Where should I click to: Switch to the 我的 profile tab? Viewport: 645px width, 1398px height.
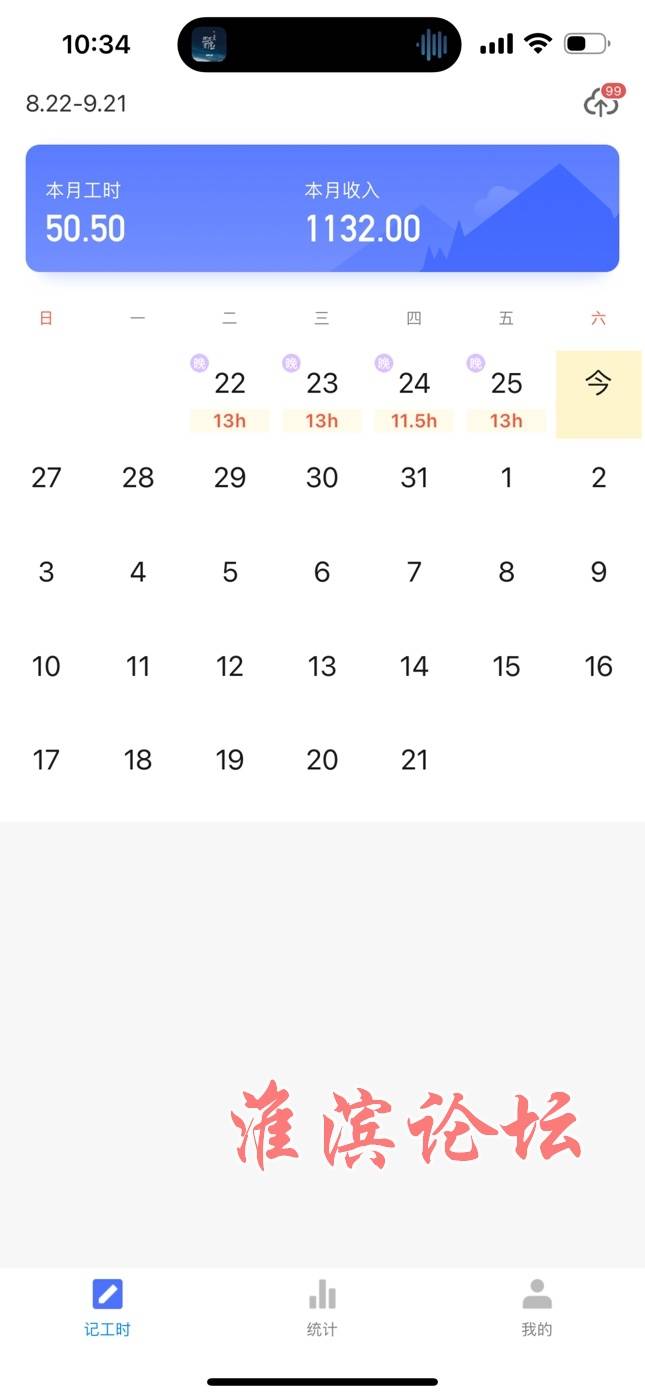point(537,1307)
